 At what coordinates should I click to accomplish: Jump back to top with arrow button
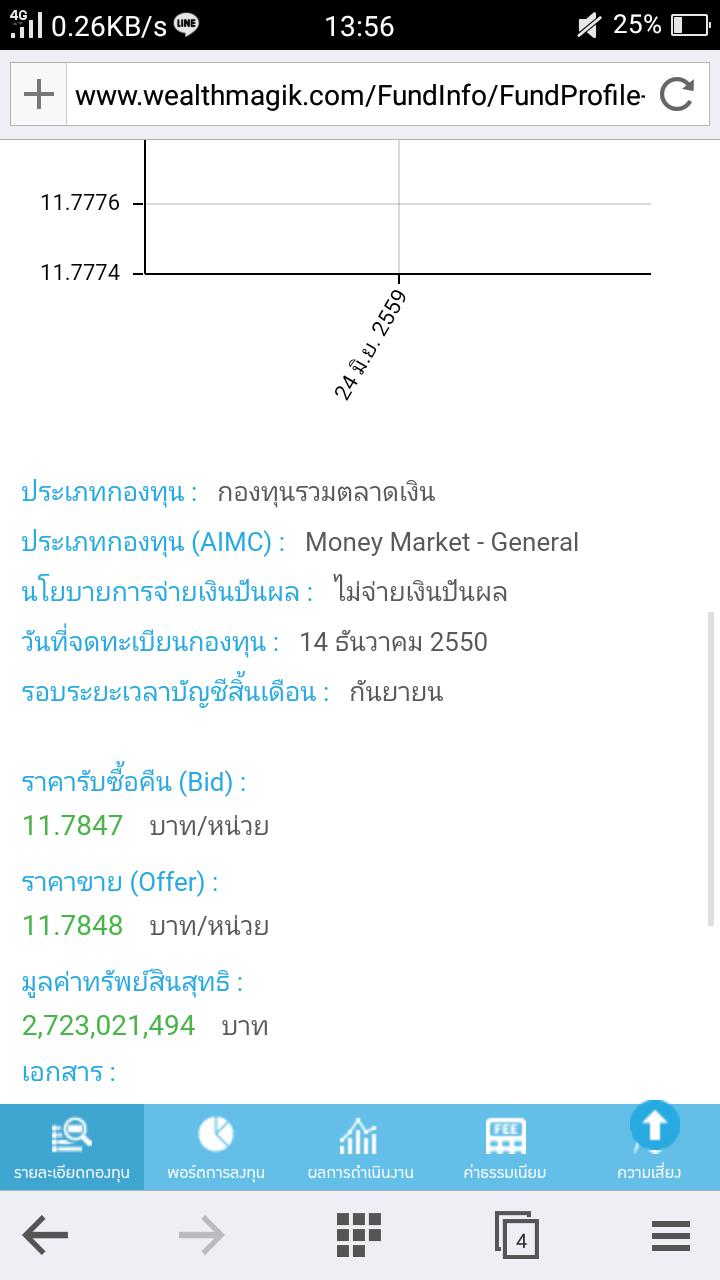coord(654,1126)
